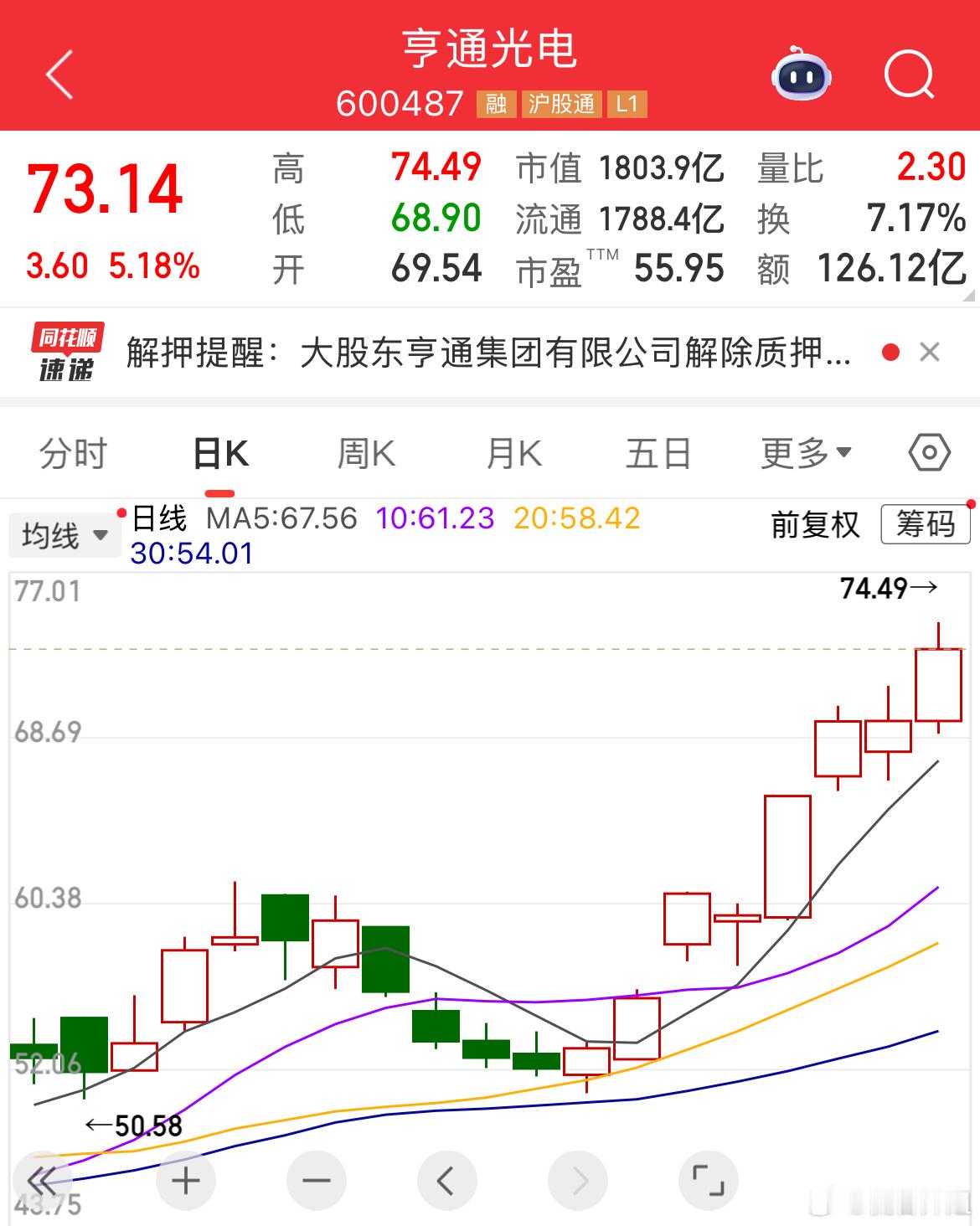Enter fullscreen chart mode

point(708,1181)
